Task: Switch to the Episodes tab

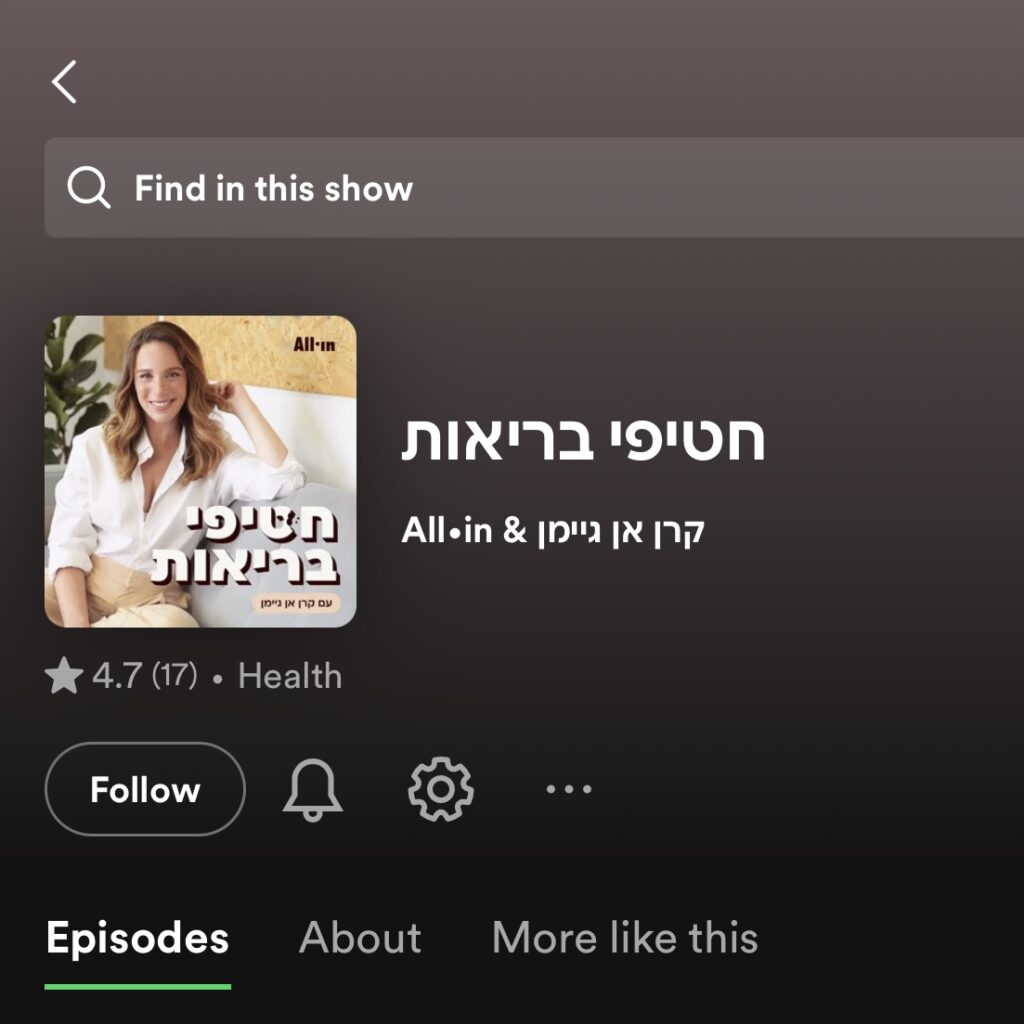Action: (x=138, y=938)
